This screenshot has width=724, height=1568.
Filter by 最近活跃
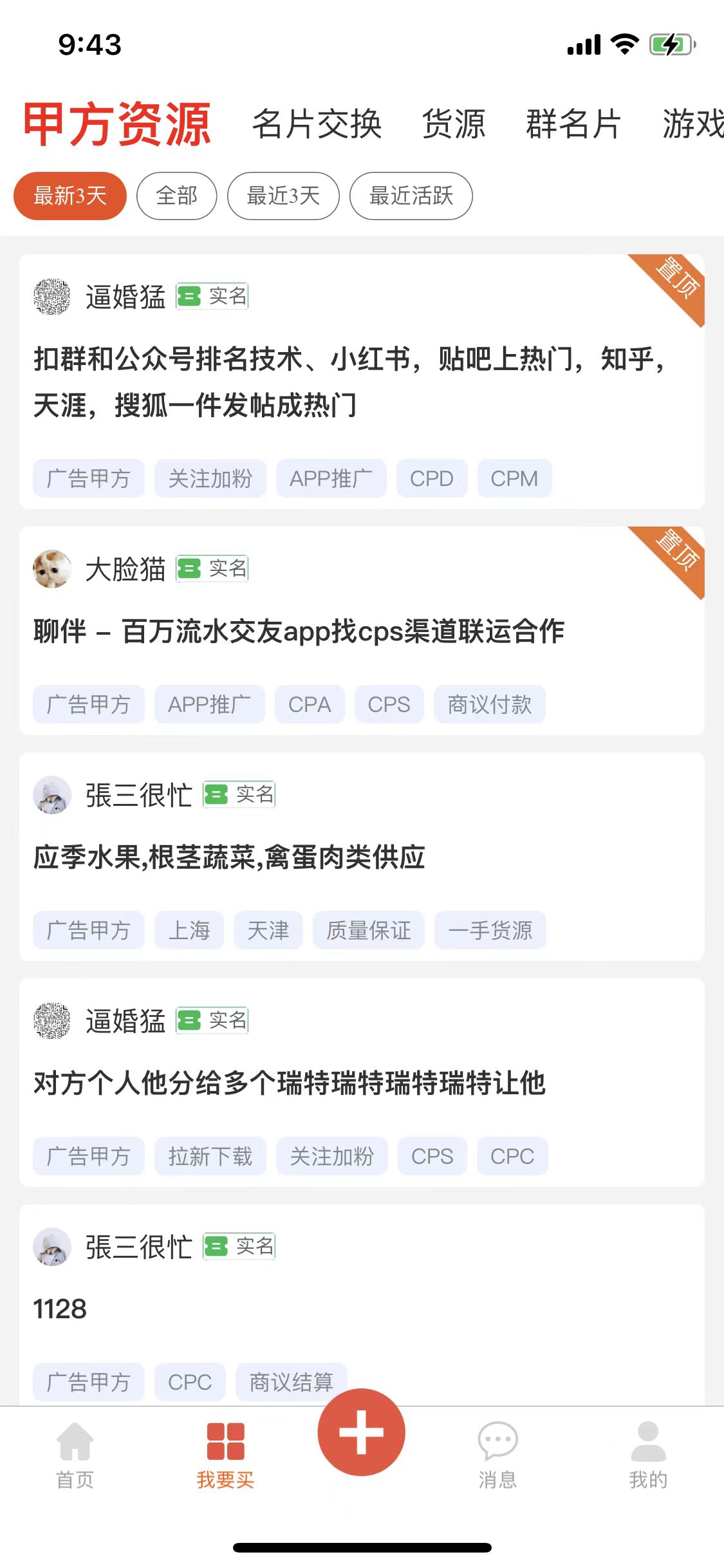pos(411,196)
